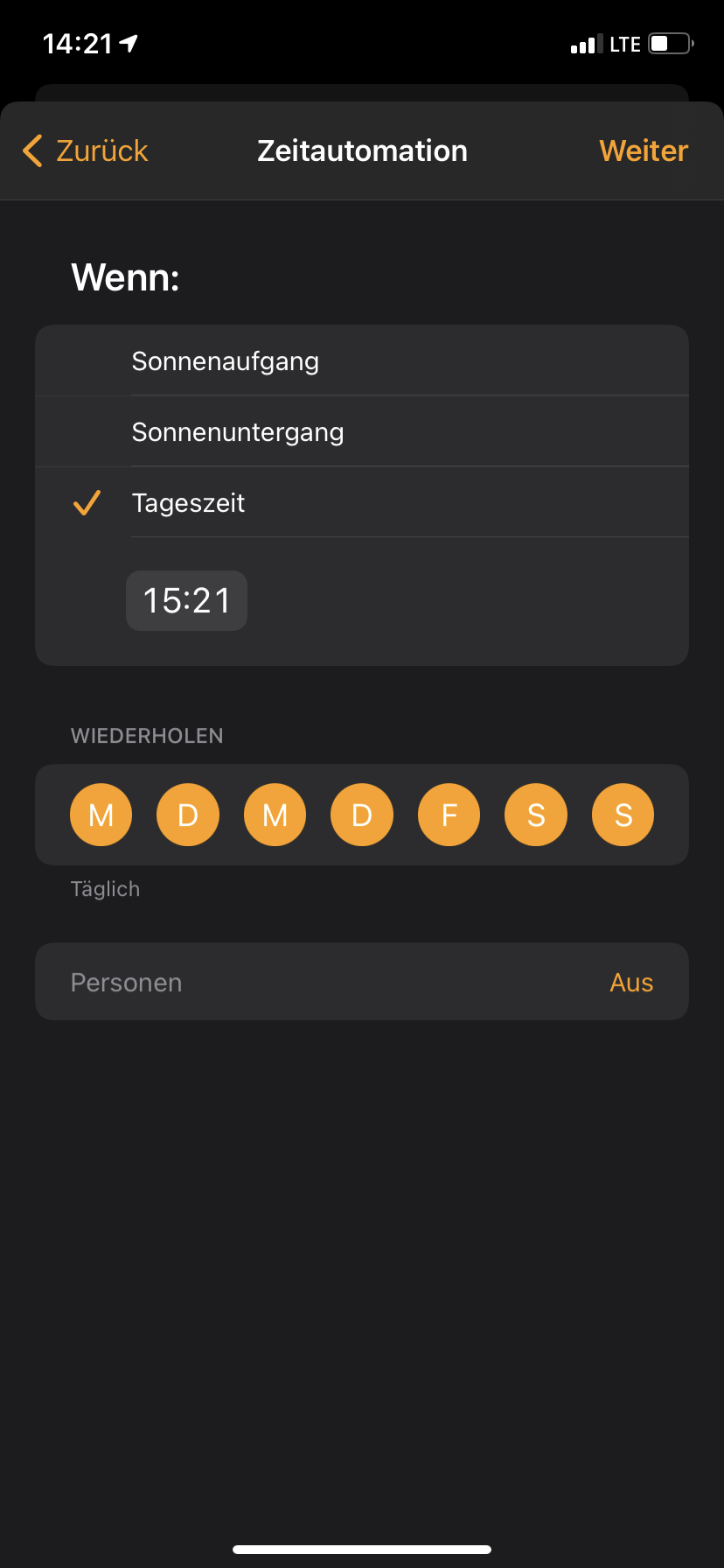Screen dimensions: 724x1568
Task: Toggle Wednesday, the second M day circle
Action: [275, 815]
